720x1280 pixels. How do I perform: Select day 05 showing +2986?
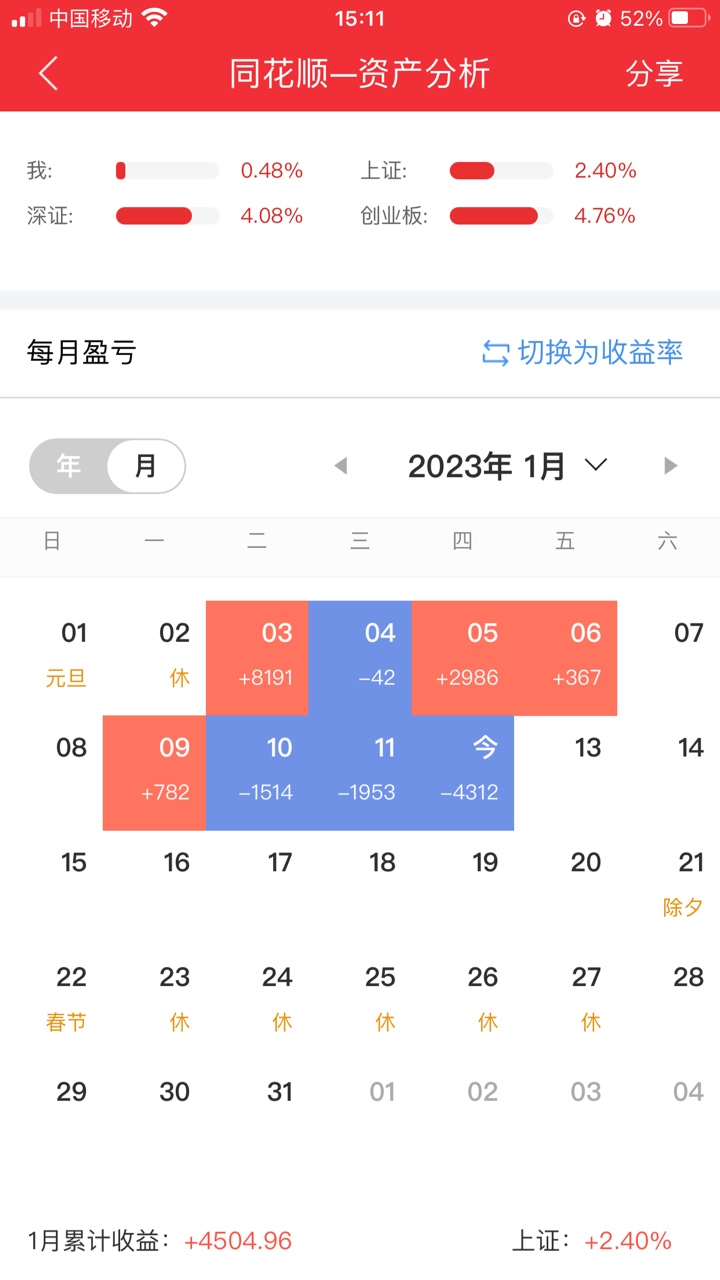(463, 657)
